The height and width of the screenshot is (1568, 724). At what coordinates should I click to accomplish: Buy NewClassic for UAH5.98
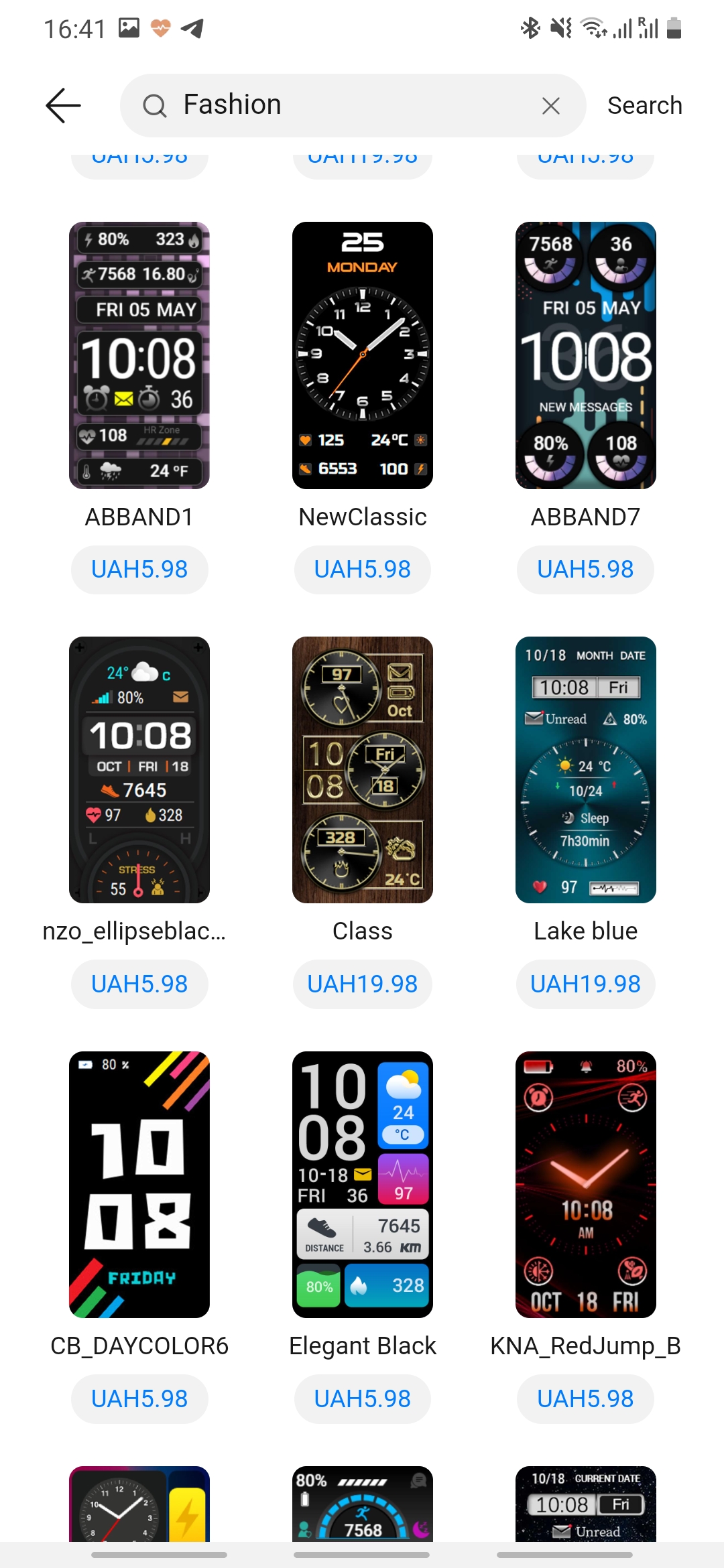point(362,570)
